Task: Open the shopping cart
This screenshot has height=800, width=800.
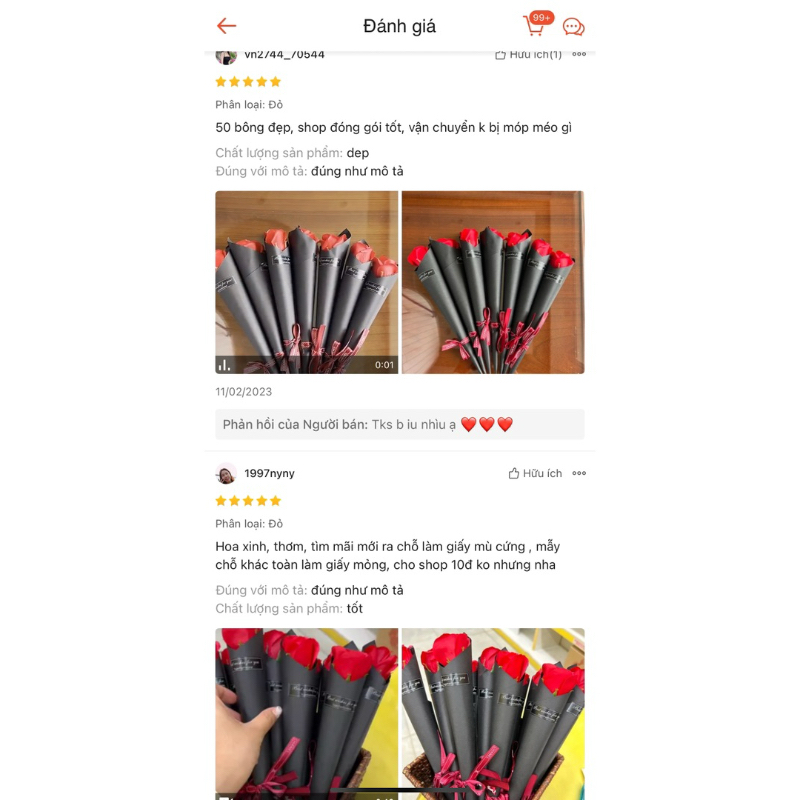Action: [536, 26]
